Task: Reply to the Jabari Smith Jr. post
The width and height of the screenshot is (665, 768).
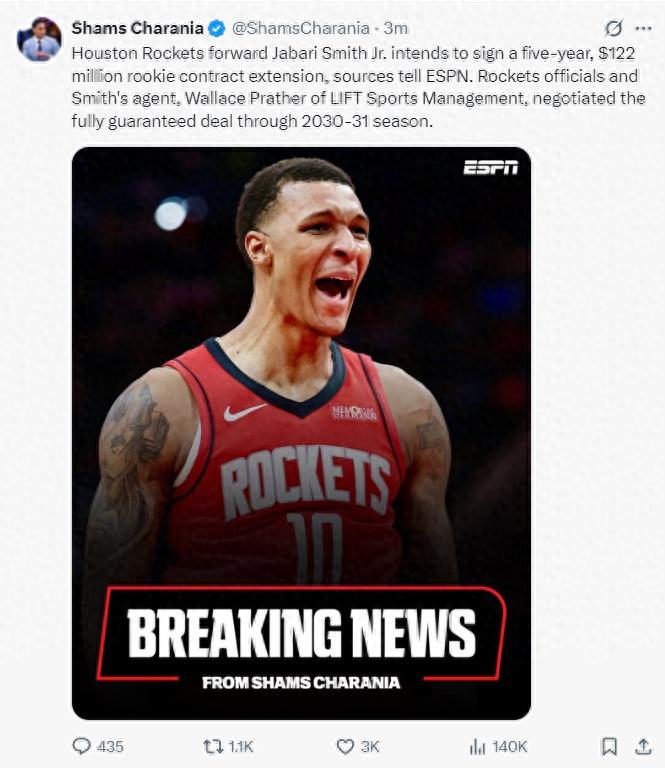Action: coord(82,746)
